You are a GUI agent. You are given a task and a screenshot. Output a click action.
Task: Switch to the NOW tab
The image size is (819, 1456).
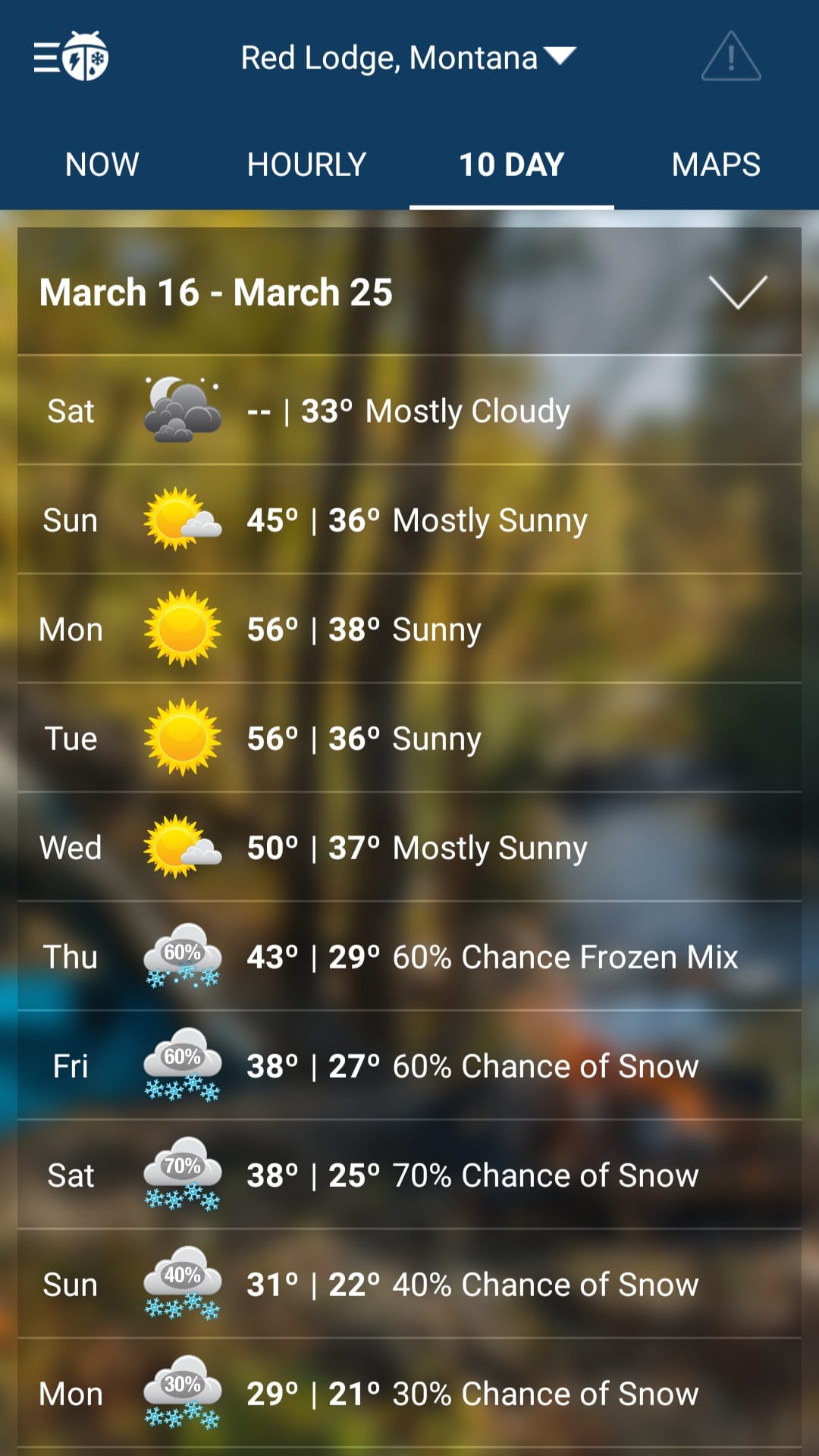(x=102, y=165)
